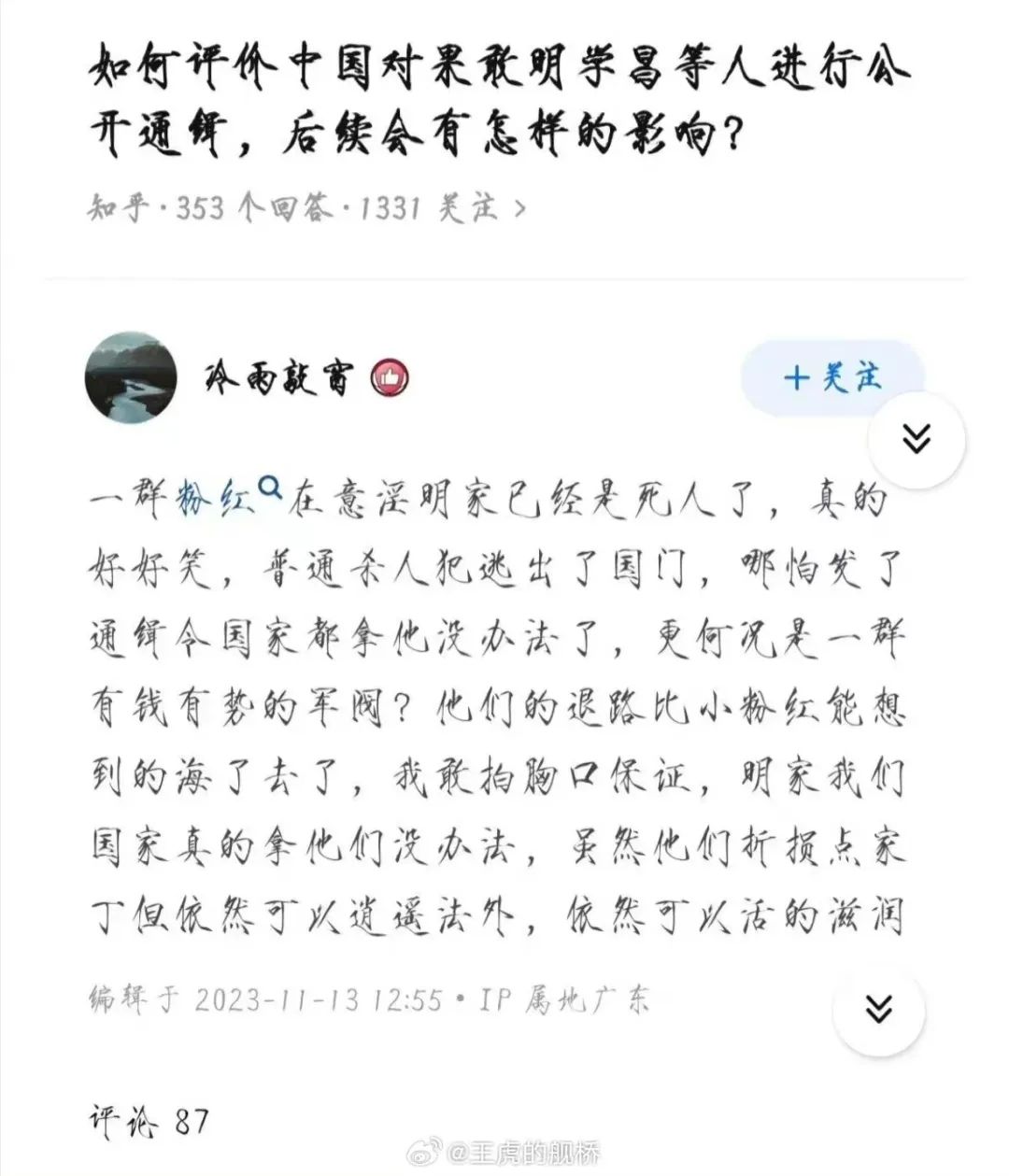Screen dimensions: 1009x1176
Task: Follow the author 冷雨敲窗
Action: pos(831,377)
